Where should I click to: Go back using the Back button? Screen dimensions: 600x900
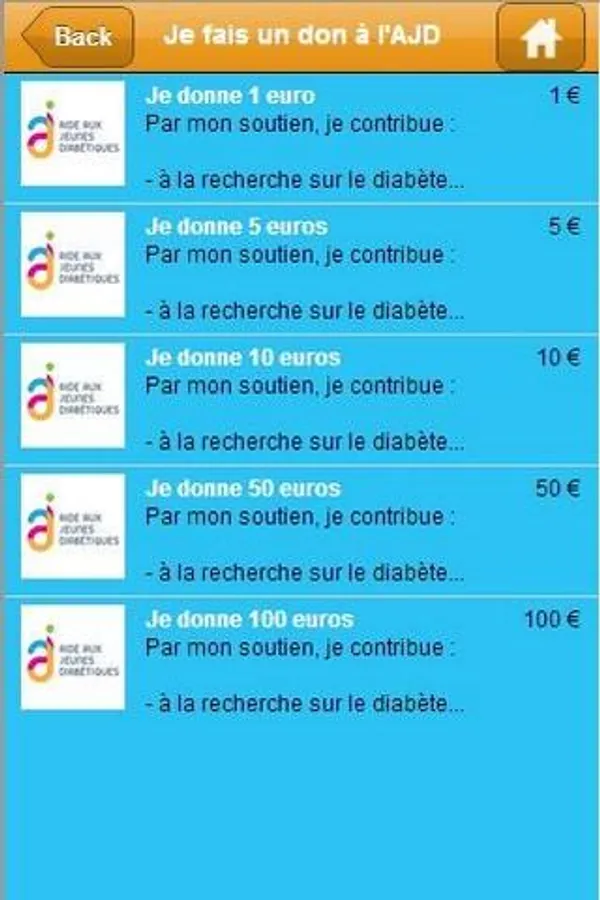(78, 37)
